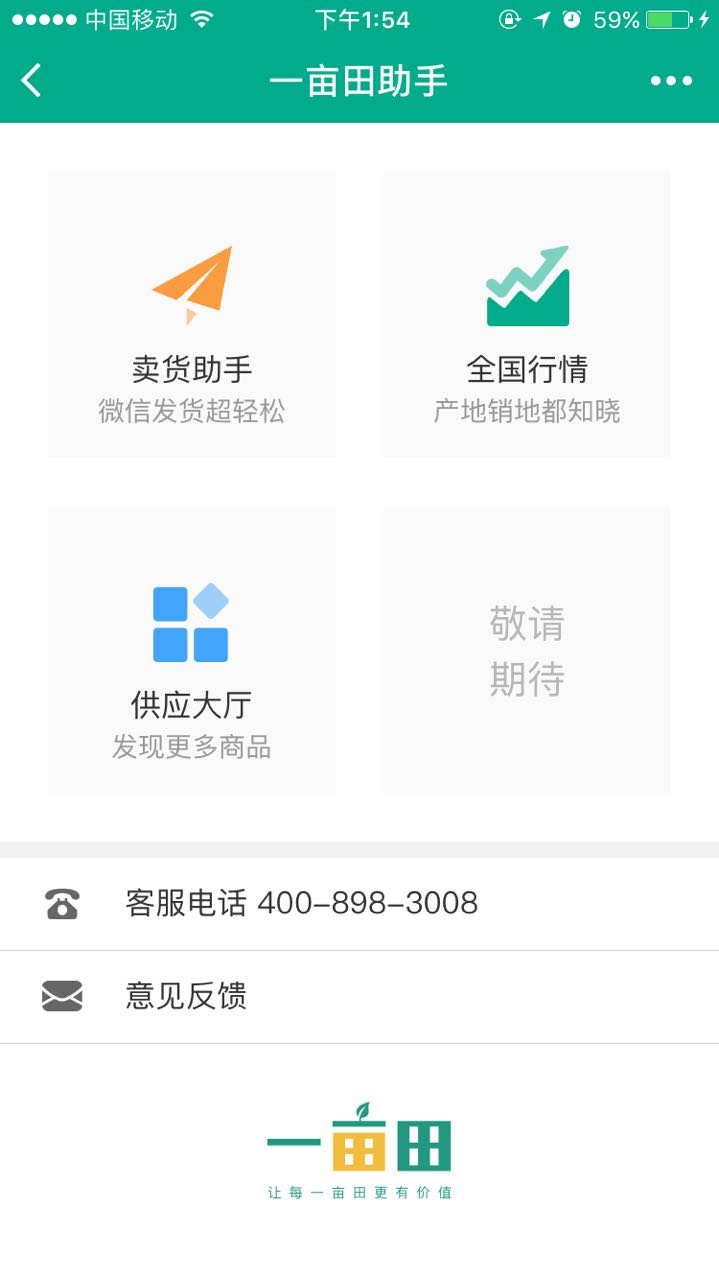
Task: Open the 供应大厅 card
Action: [x=192, y=650]
